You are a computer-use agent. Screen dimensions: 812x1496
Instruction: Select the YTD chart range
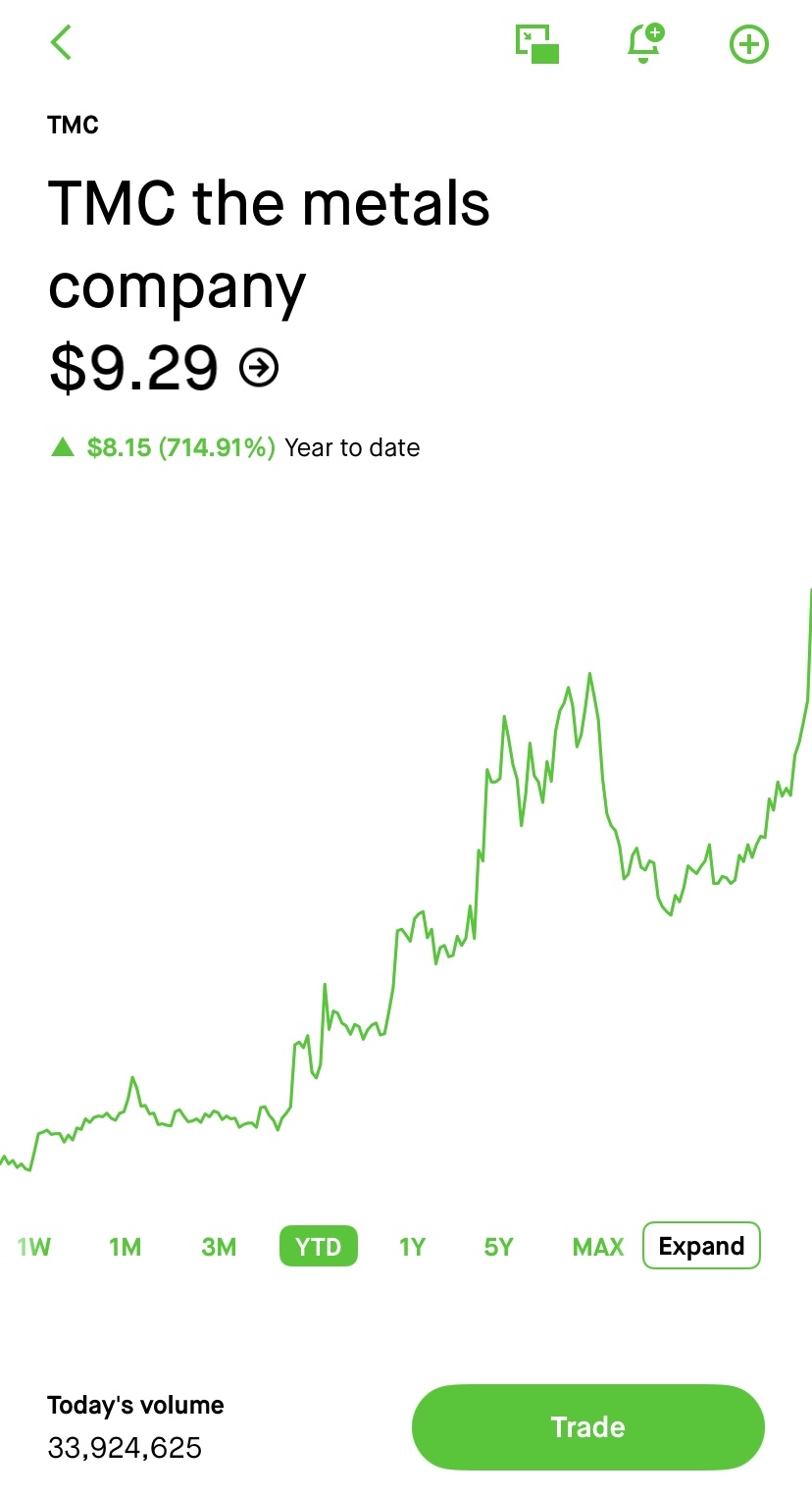(x=319, y=1247)
